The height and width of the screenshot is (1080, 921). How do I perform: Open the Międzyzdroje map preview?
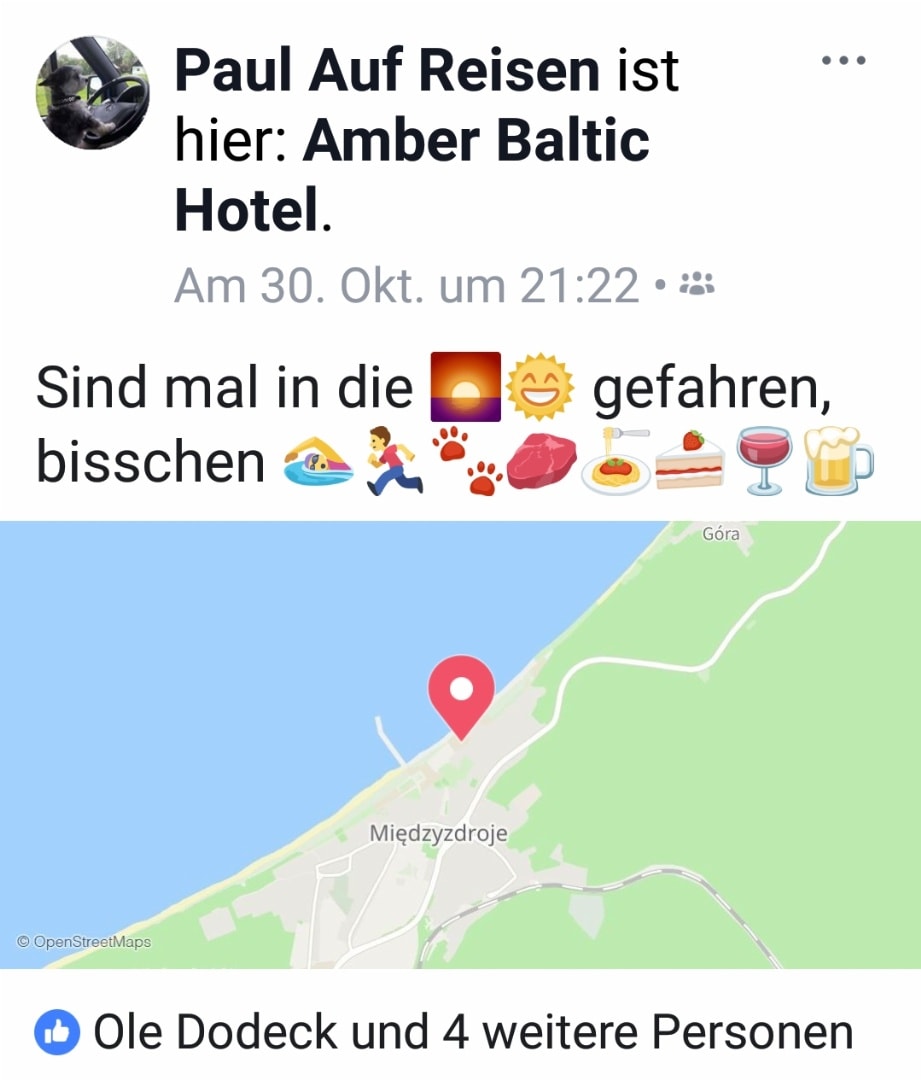tap(460, 744)
